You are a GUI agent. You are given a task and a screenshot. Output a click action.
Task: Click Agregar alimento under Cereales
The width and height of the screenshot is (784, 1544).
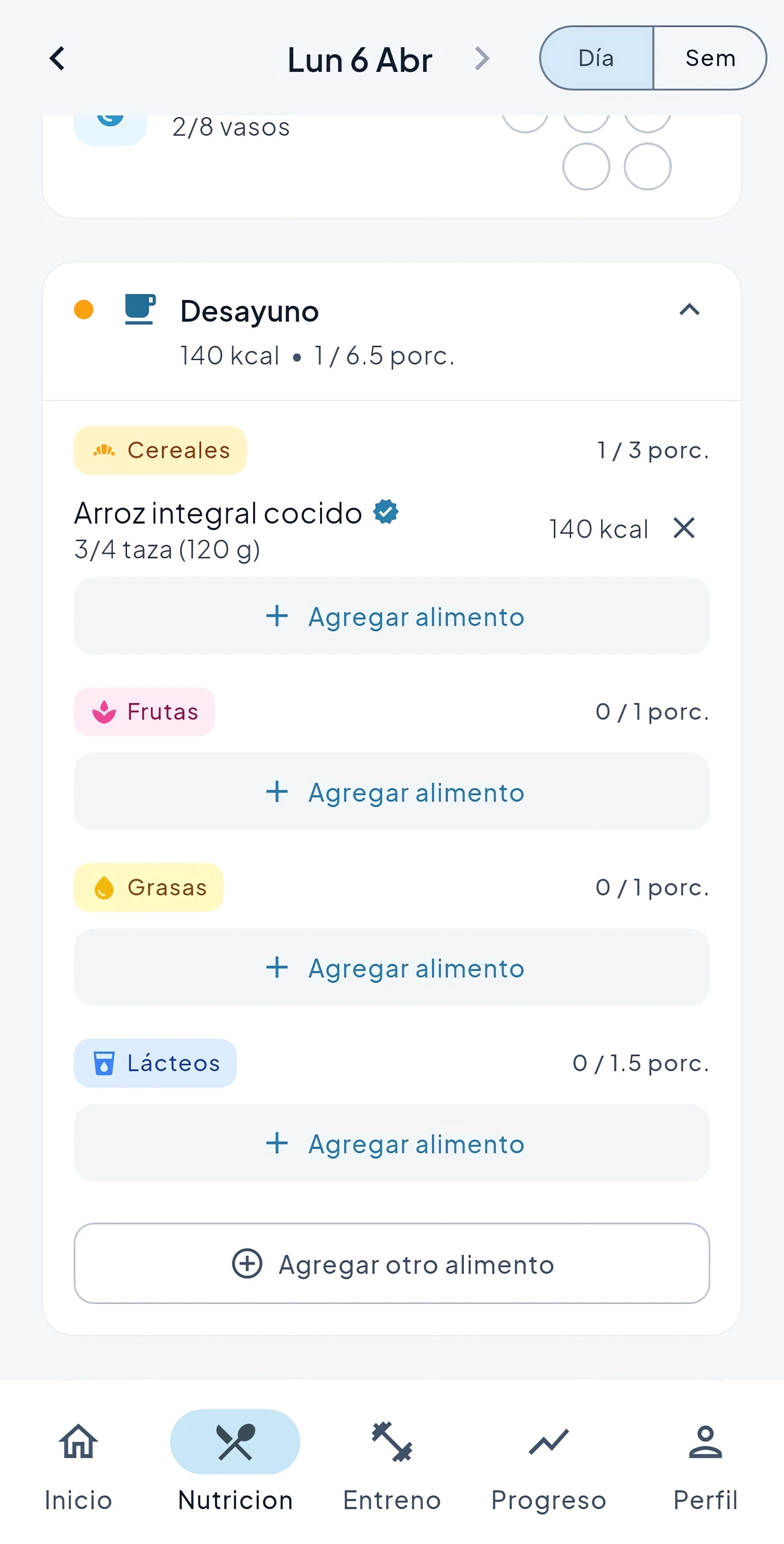coord(391,616)
